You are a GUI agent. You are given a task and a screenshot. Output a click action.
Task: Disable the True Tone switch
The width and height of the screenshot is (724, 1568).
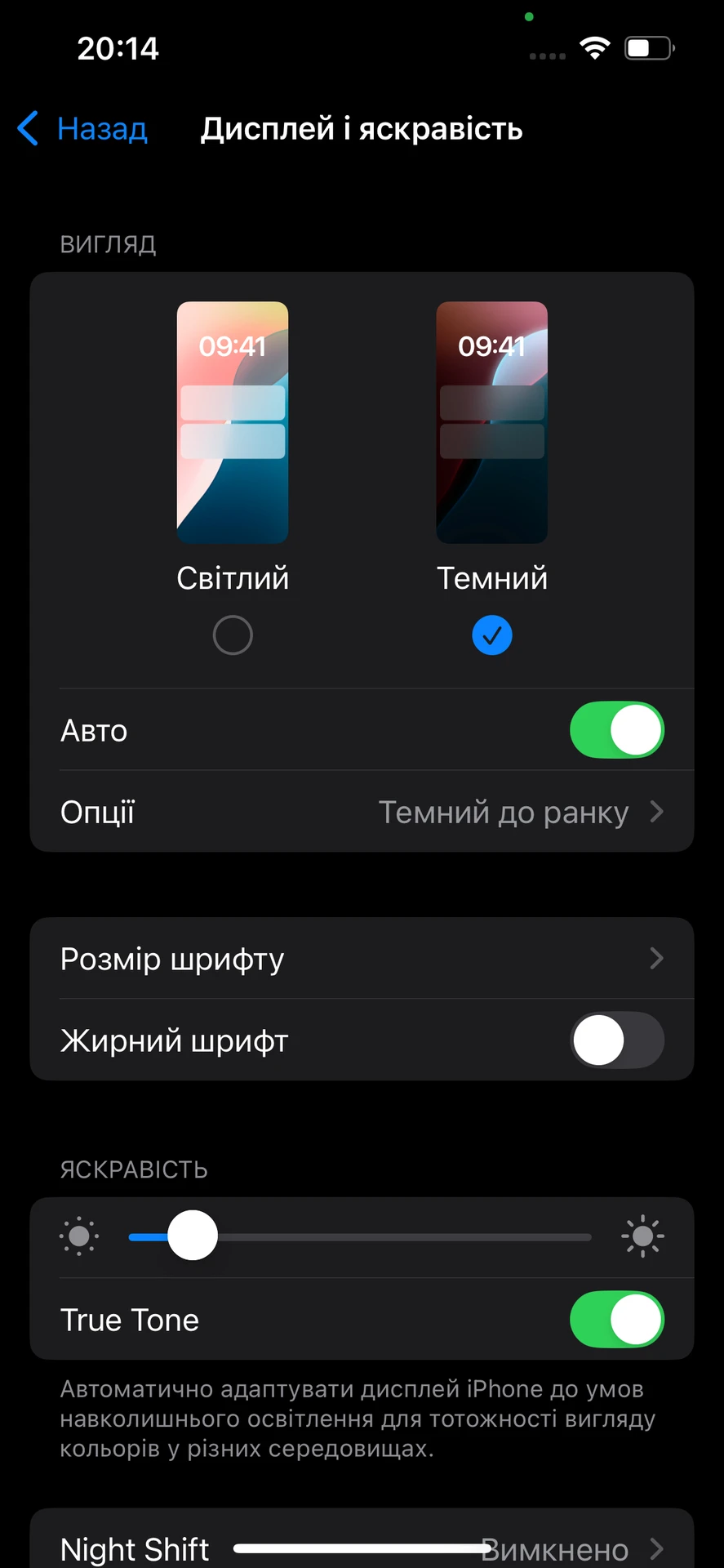coord(617,1320)
